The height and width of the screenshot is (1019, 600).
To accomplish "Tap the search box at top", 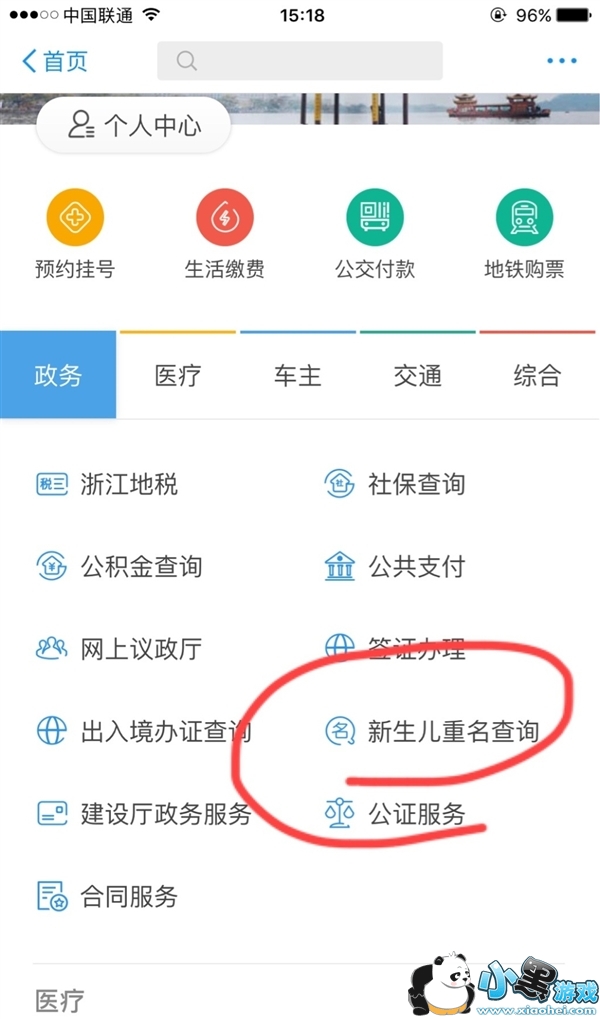I will coord(299,61).
